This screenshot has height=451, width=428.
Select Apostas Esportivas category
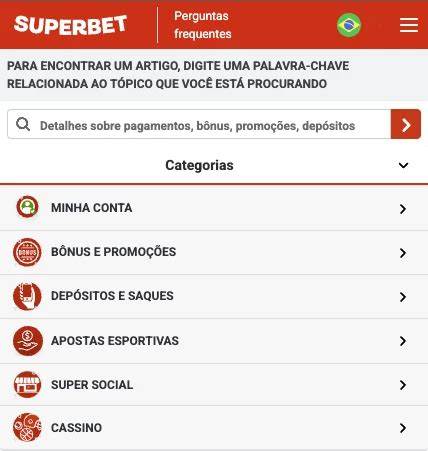coord(214,341)
